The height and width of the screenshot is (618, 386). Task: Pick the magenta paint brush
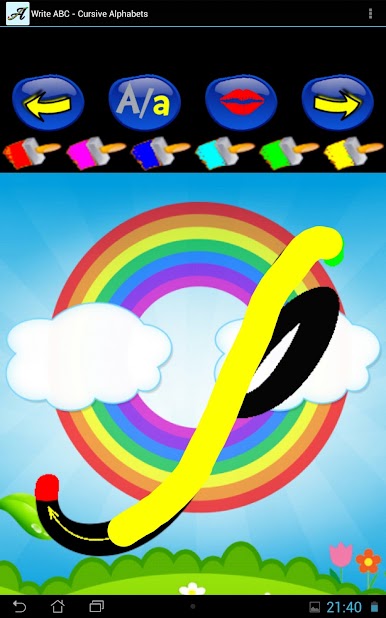click(x=96, y=153)
